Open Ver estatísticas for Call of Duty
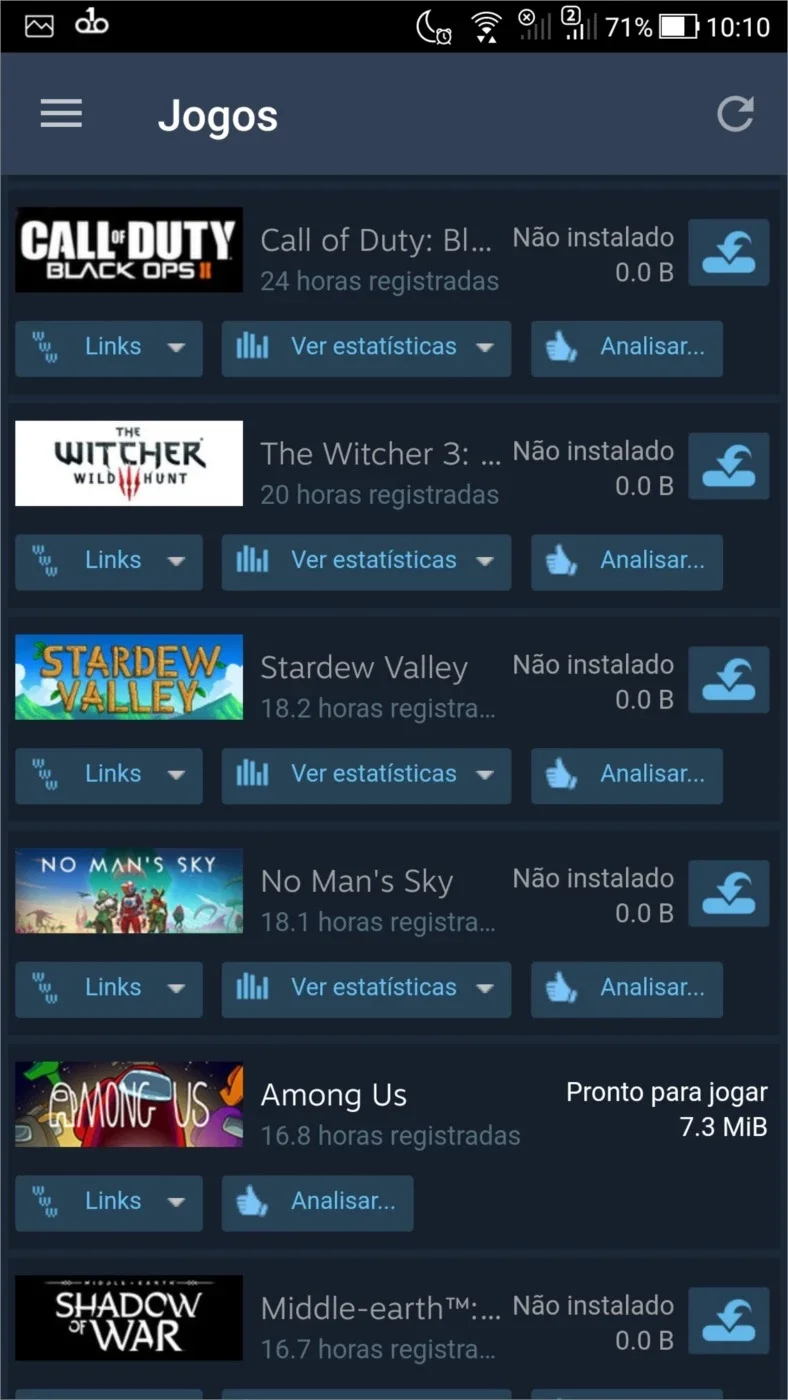The width and height of the screenshot is (788, 1400). [x=366, y=348]
